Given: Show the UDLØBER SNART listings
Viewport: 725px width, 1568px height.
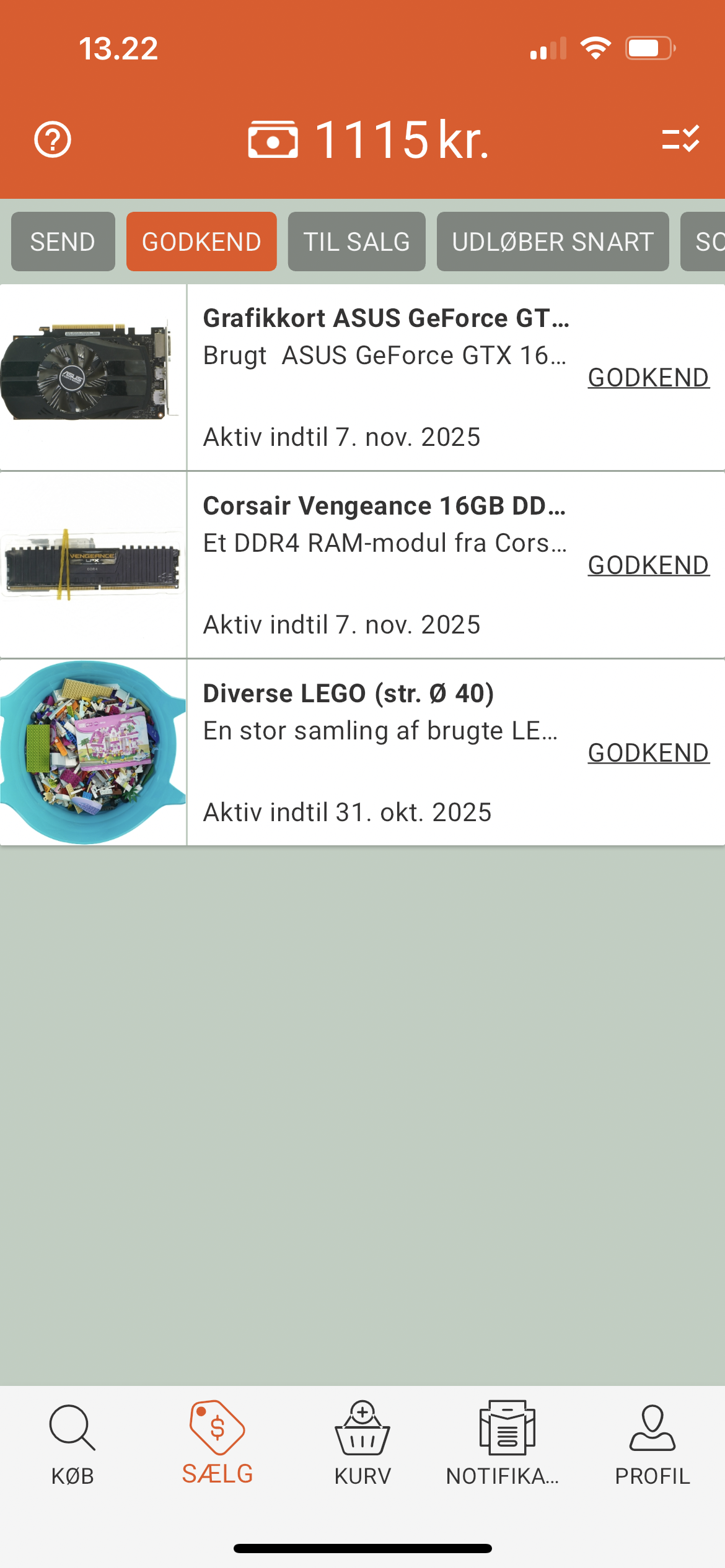Looking at the screenshot, I should [x=552, y=242].
